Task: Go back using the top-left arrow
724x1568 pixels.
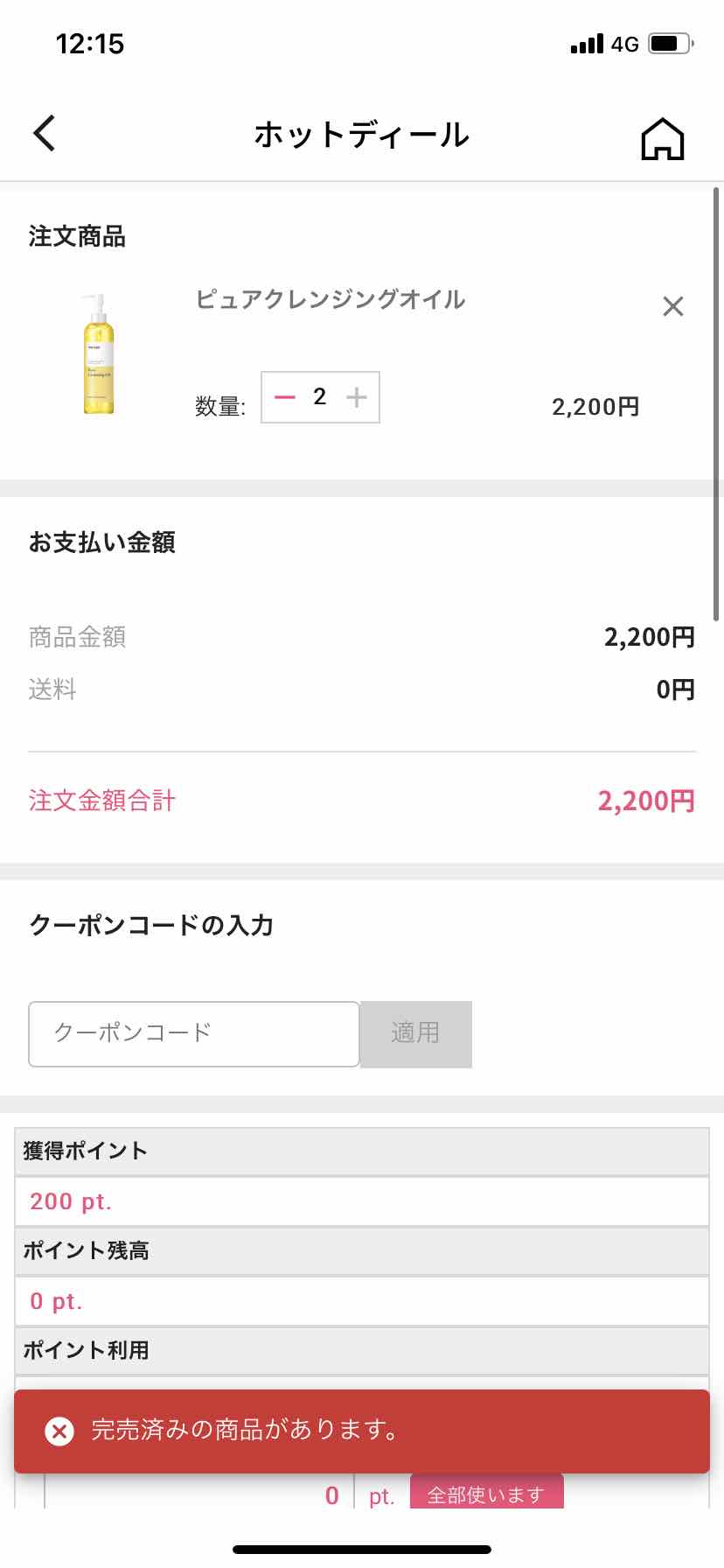Action: tap(45, 134)
